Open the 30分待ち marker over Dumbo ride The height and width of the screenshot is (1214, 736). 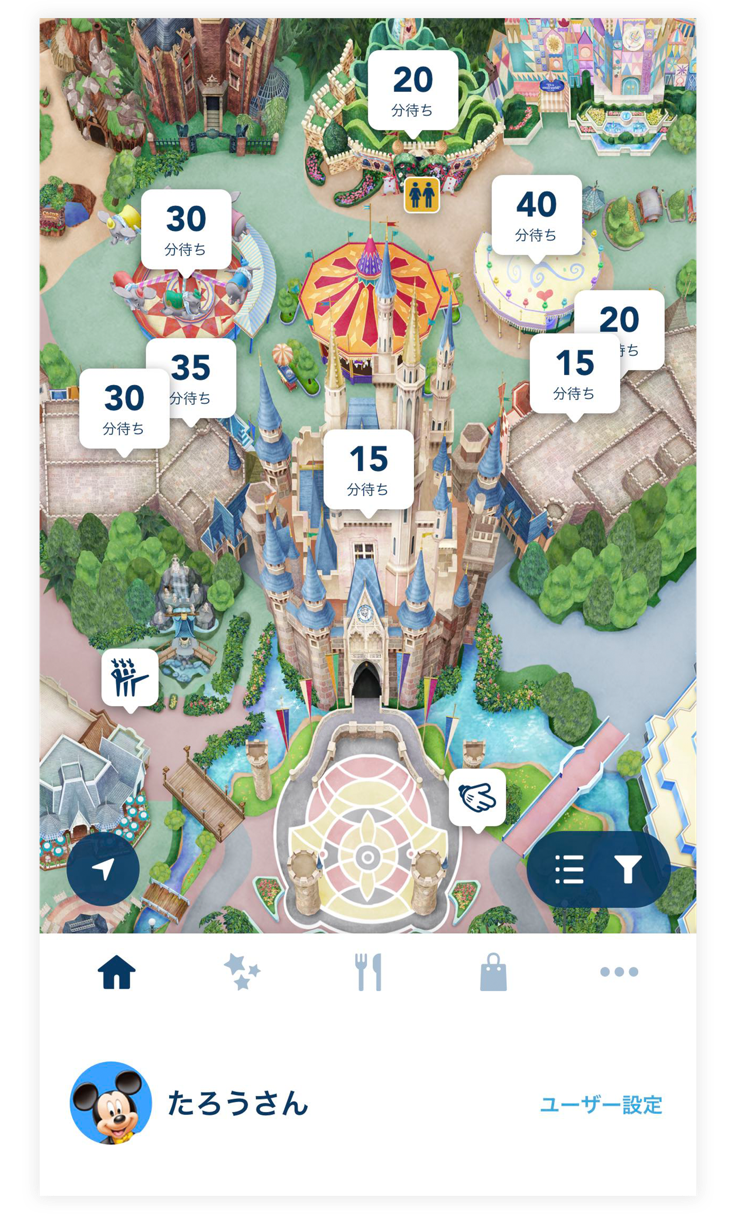coord(186,228)
